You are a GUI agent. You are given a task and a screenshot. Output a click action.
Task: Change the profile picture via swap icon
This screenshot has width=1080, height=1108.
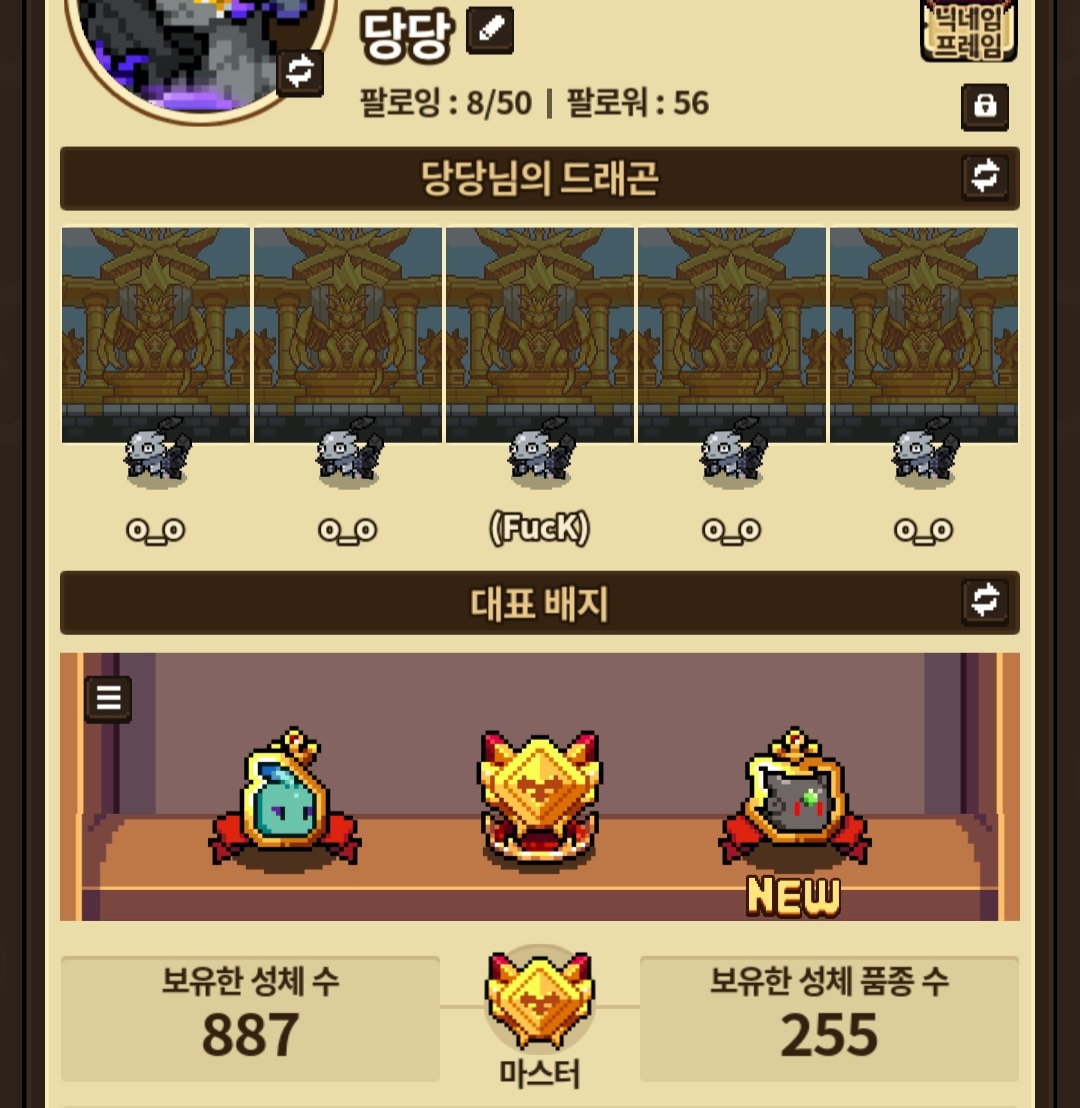tap(300, 72)
